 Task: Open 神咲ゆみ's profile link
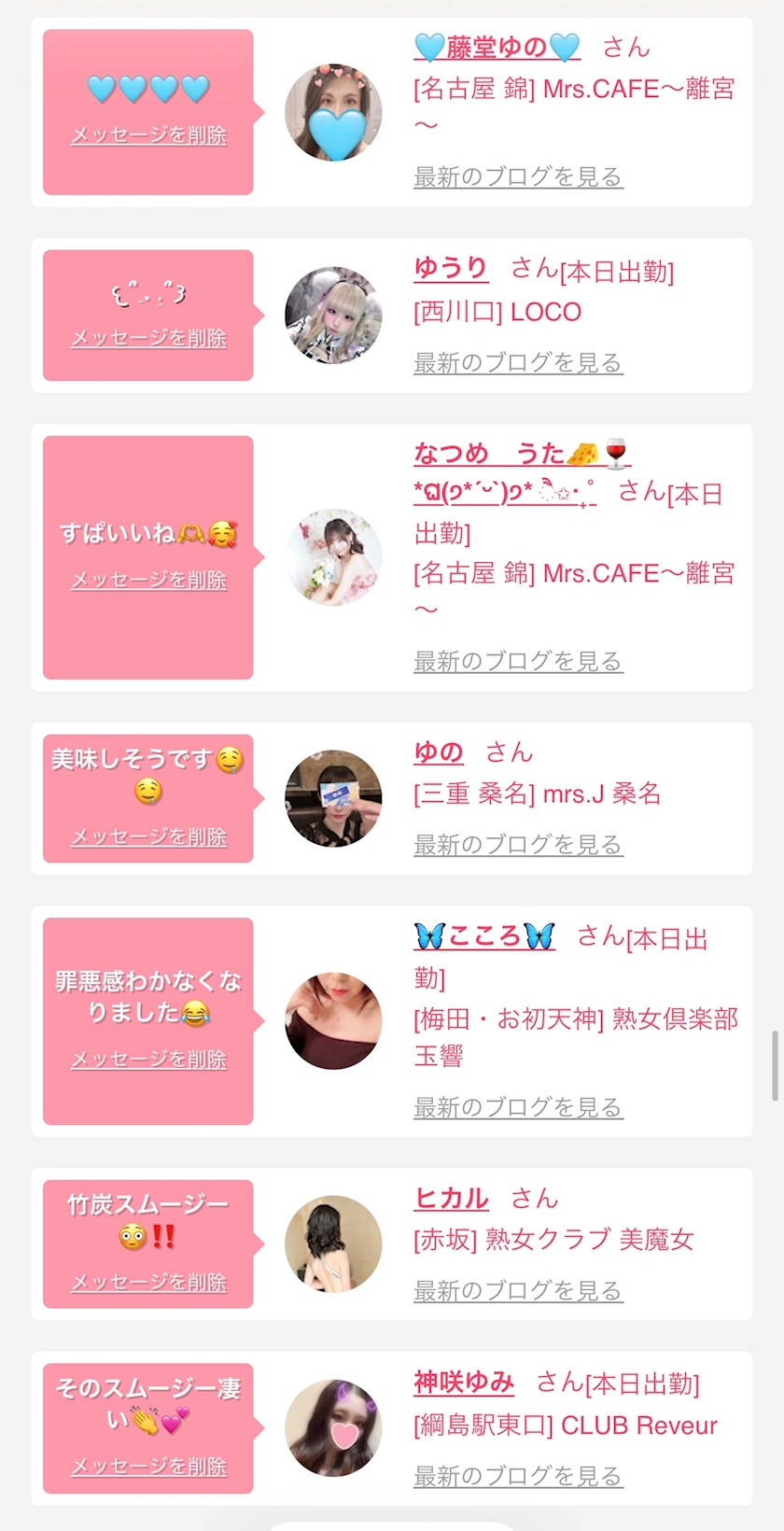click(464, 1382)
